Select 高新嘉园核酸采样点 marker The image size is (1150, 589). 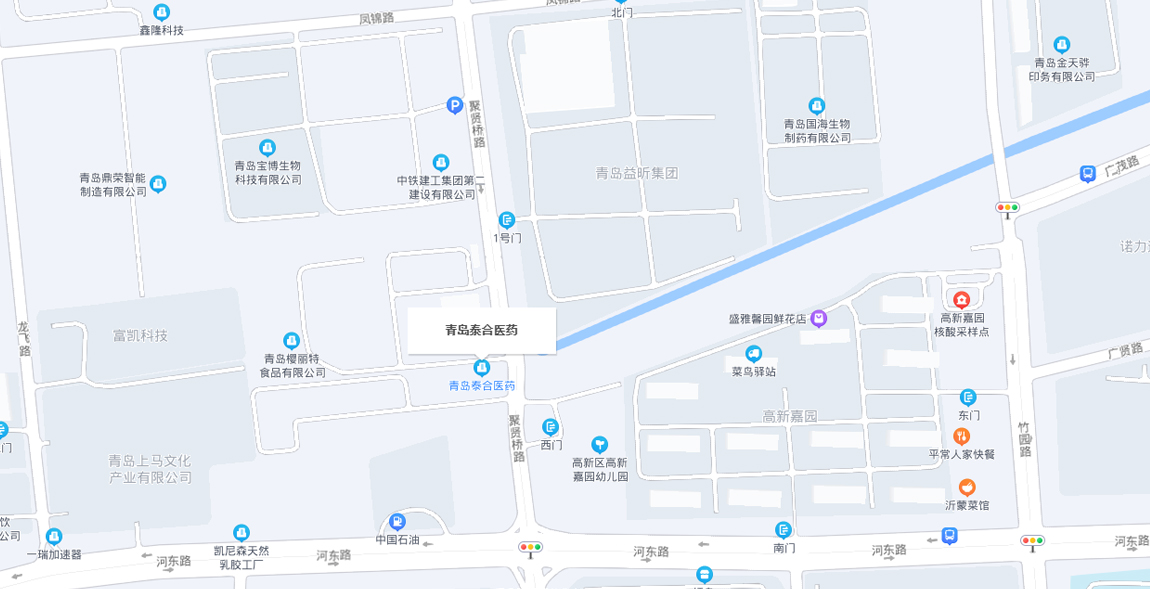961,299
